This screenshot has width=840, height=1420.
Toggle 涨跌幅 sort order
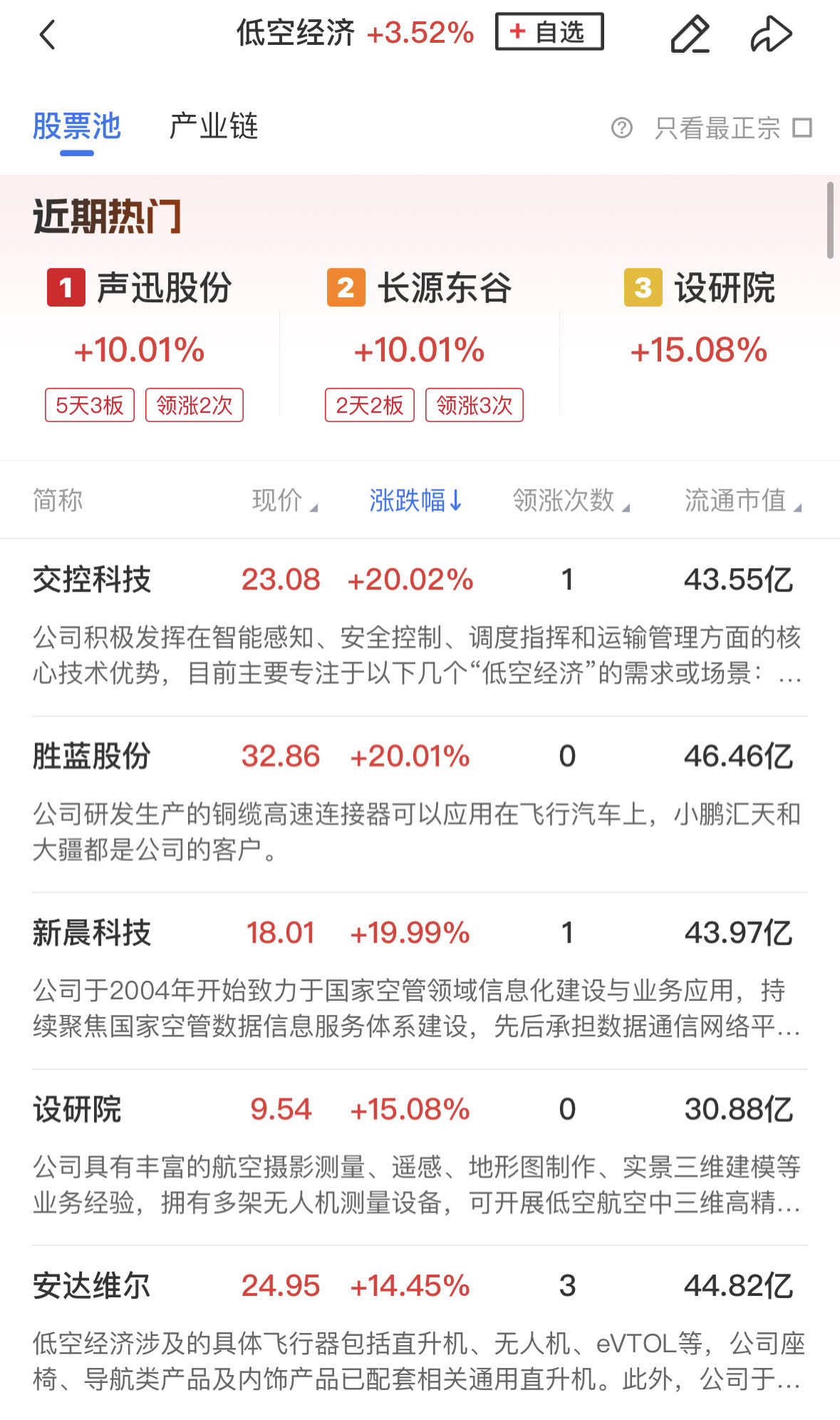(x=415, y=500)
